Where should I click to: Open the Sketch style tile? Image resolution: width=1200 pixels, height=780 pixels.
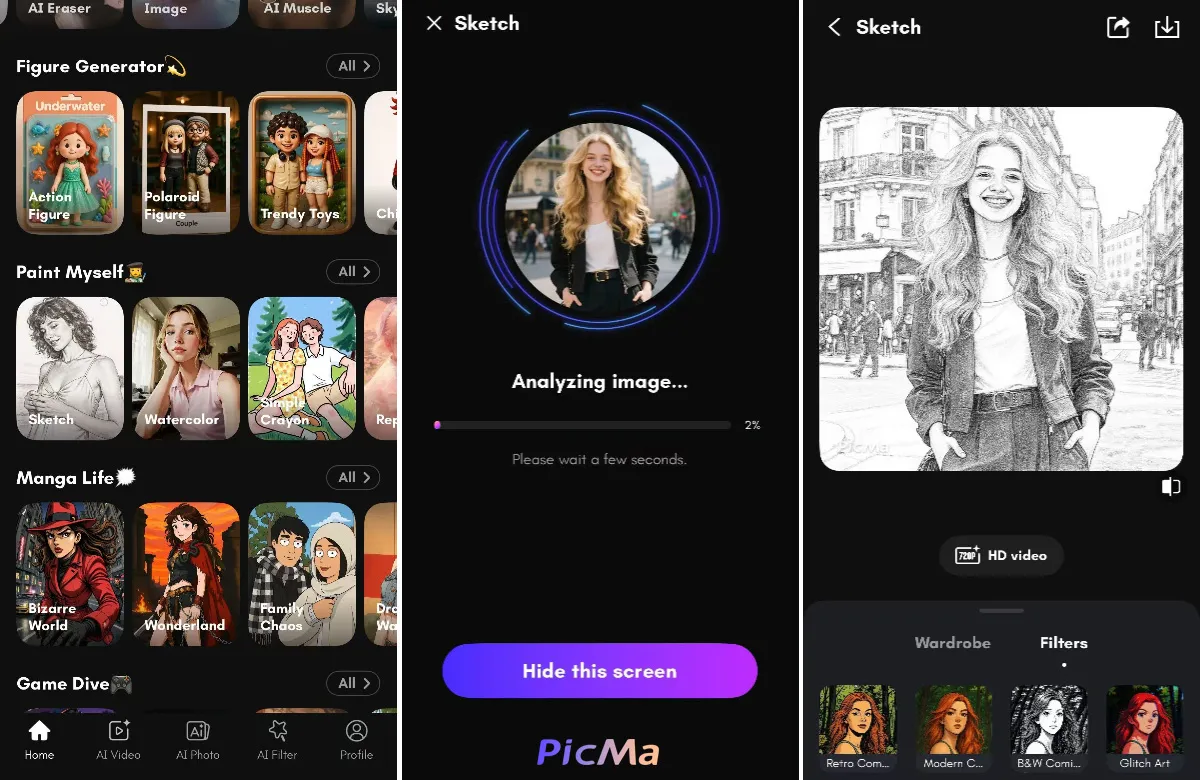(70, 367)
